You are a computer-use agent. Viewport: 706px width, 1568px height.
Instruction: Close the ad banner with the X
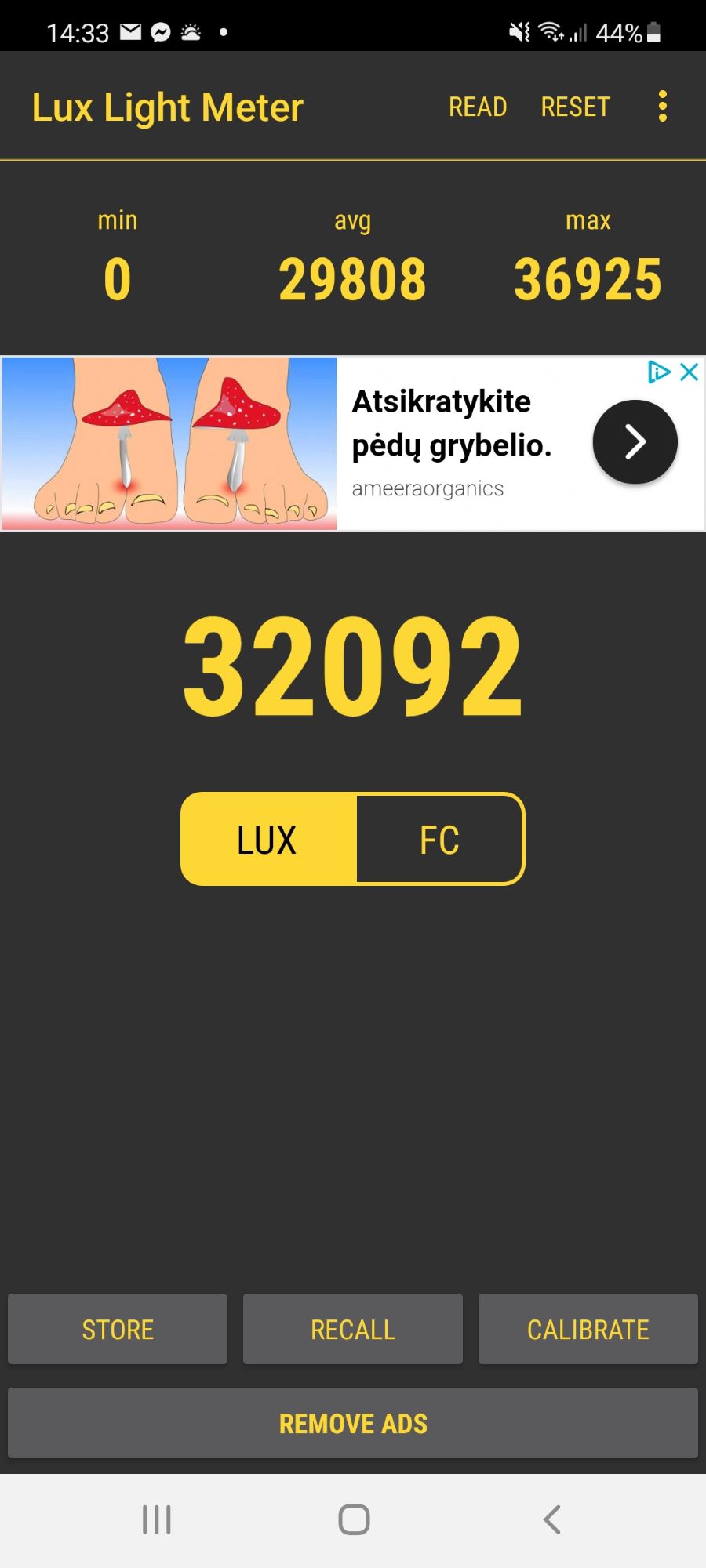(690, 372)
